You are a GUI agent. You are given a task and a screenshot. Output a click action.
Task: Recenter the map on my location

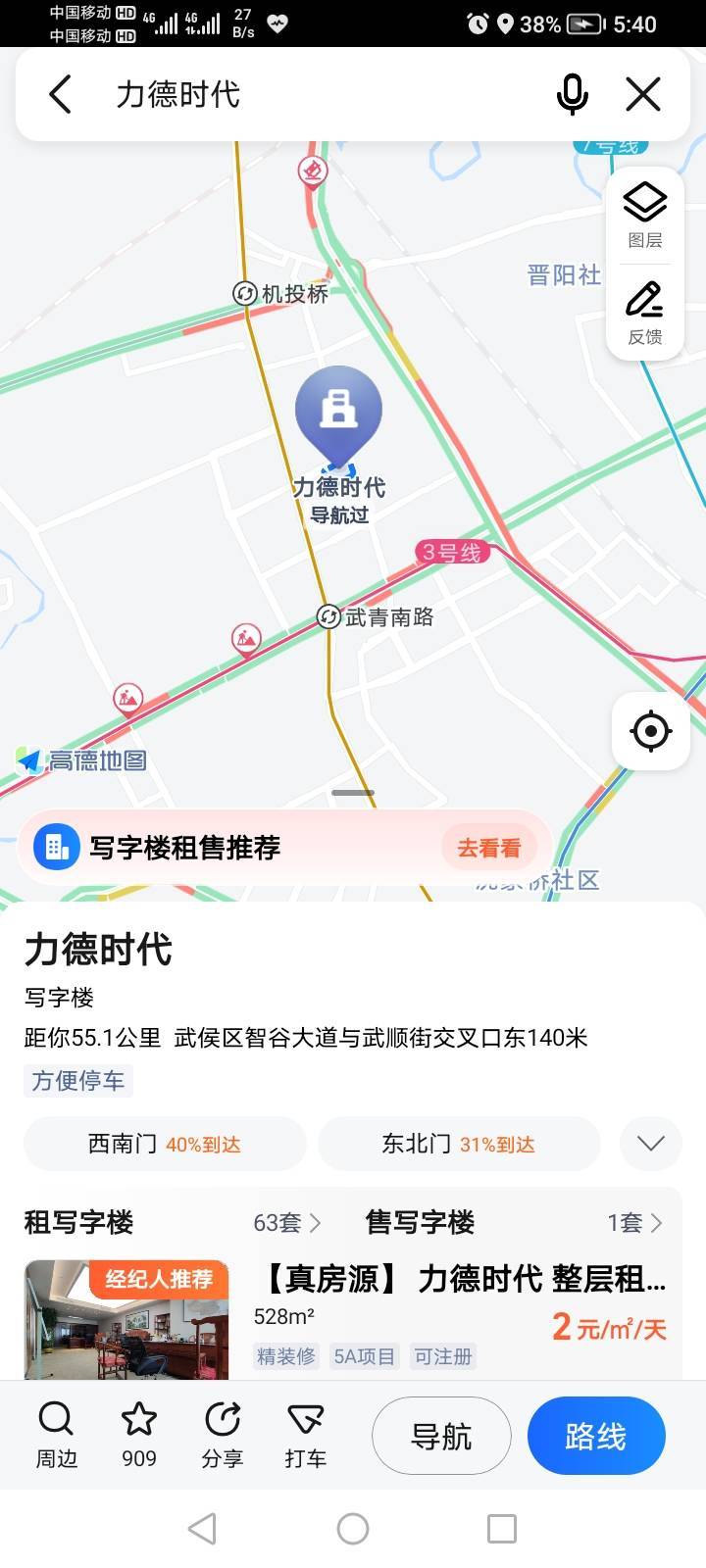[651, 731]
